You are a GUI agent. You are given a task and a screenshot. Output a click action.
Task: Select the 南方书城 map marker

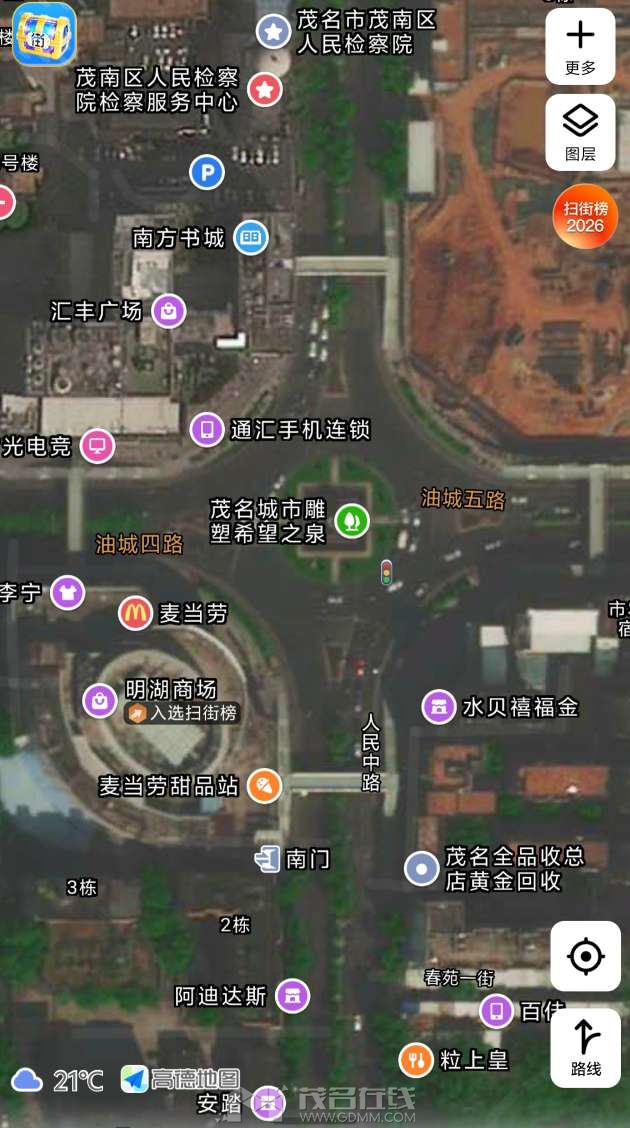tap(251, 238)
